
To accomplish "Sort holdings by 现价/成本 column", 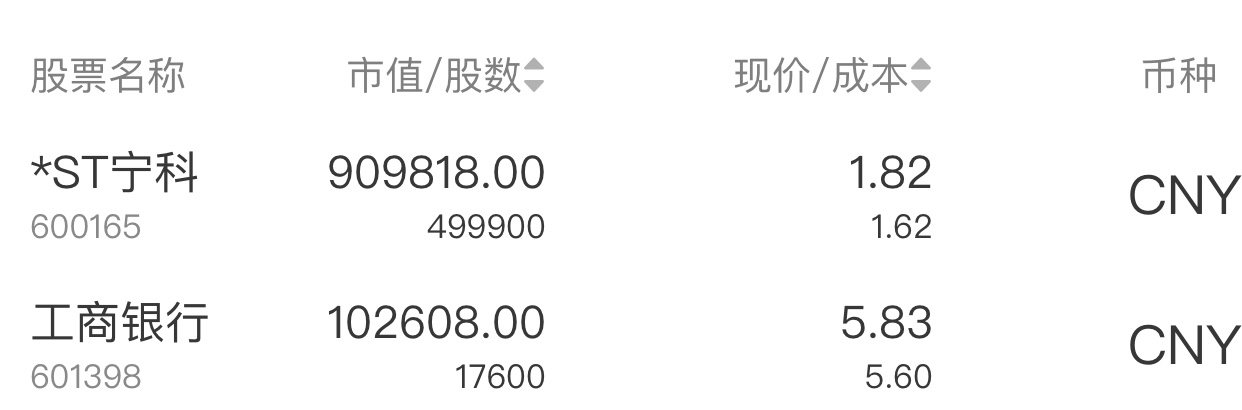I will tap(832, 76).
